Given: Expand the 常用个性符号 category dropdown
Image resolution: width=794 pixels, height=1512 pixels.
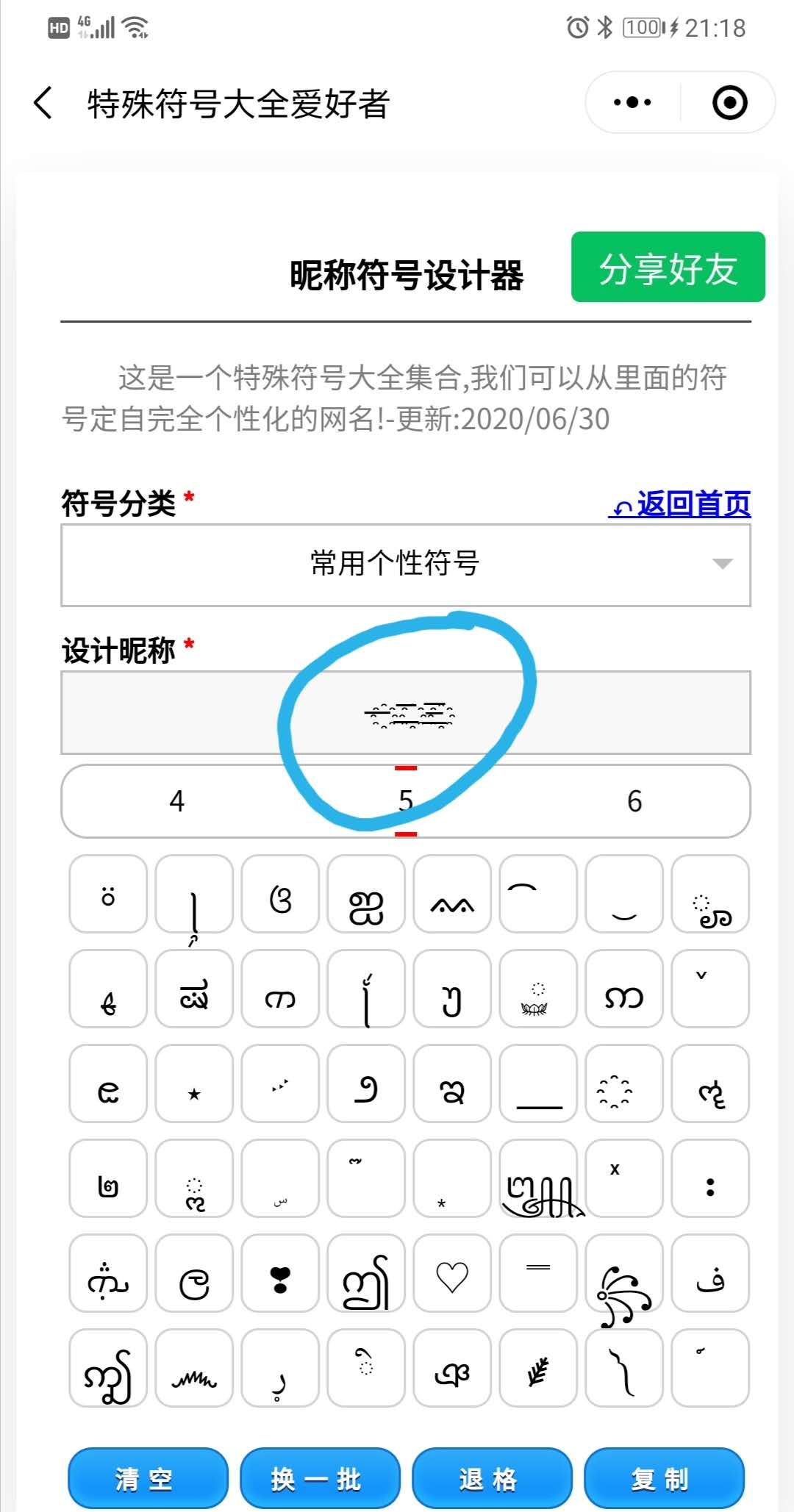Looking at the screenshot, I should coord(405,565).
